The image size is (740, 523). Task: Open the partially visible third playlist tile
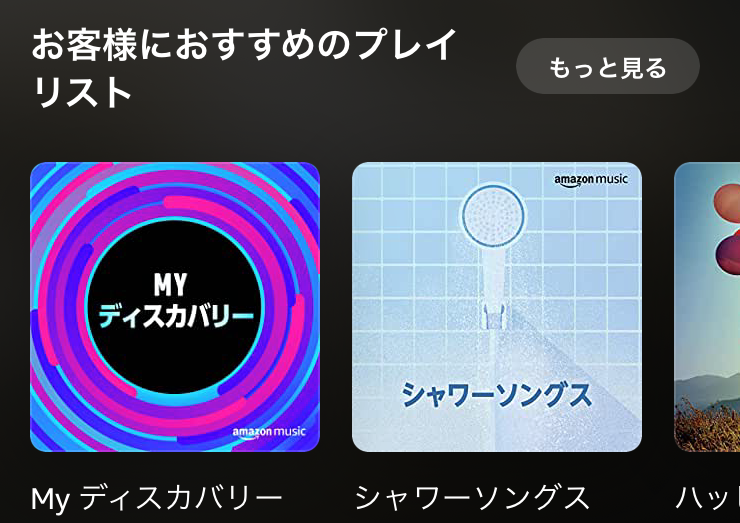tap(708, 307)
